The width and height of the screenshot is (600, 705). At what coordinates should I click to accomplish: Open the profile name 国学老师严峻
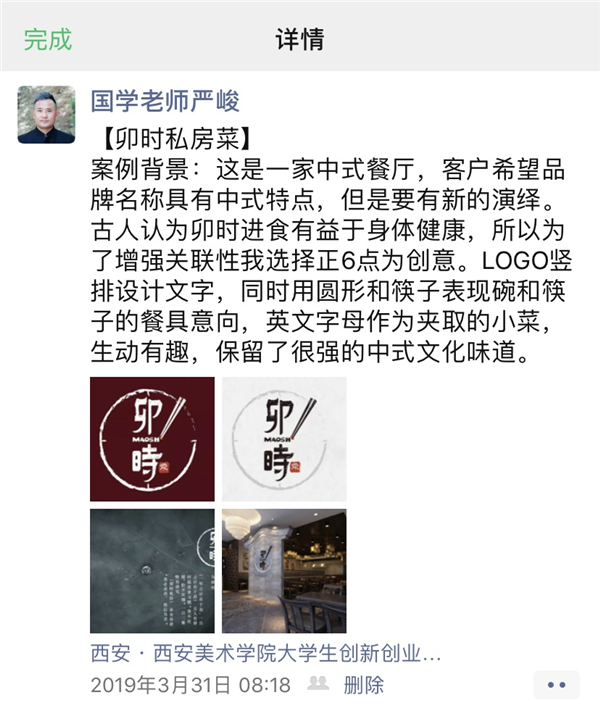tap(165, 101)
